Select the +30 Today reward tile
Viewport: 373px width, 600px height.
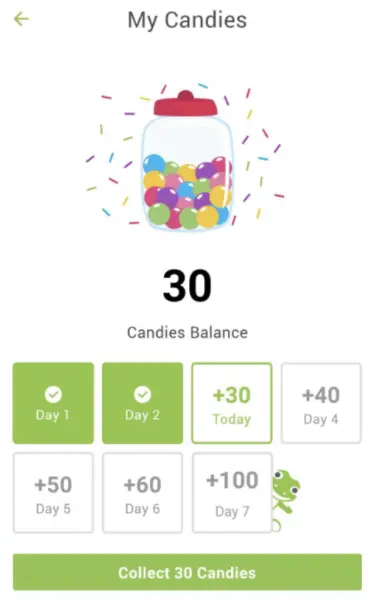click(x=232, y=403)
